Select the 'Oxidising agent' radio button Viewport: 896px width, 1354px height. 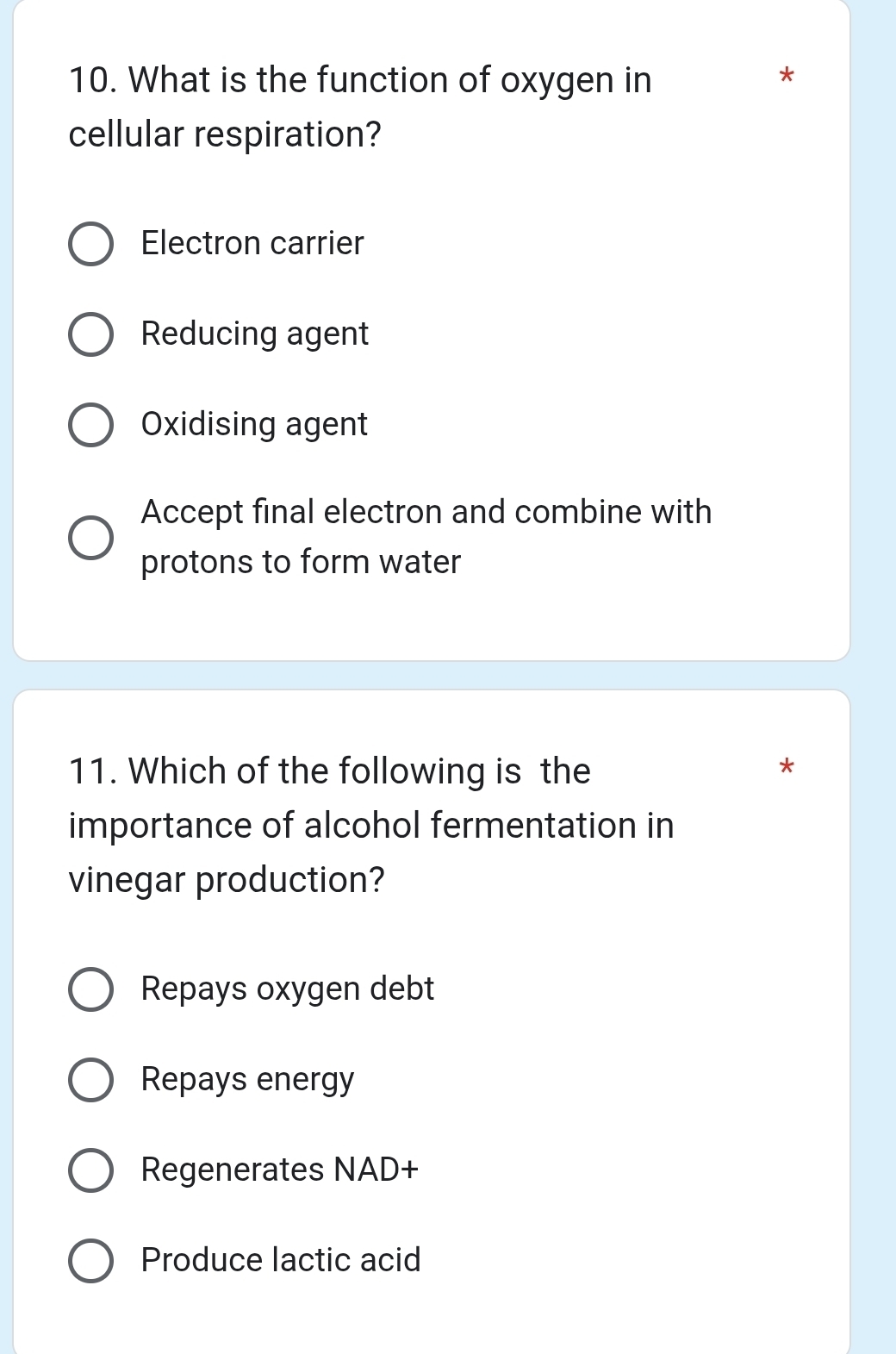(x=91, y=425)
